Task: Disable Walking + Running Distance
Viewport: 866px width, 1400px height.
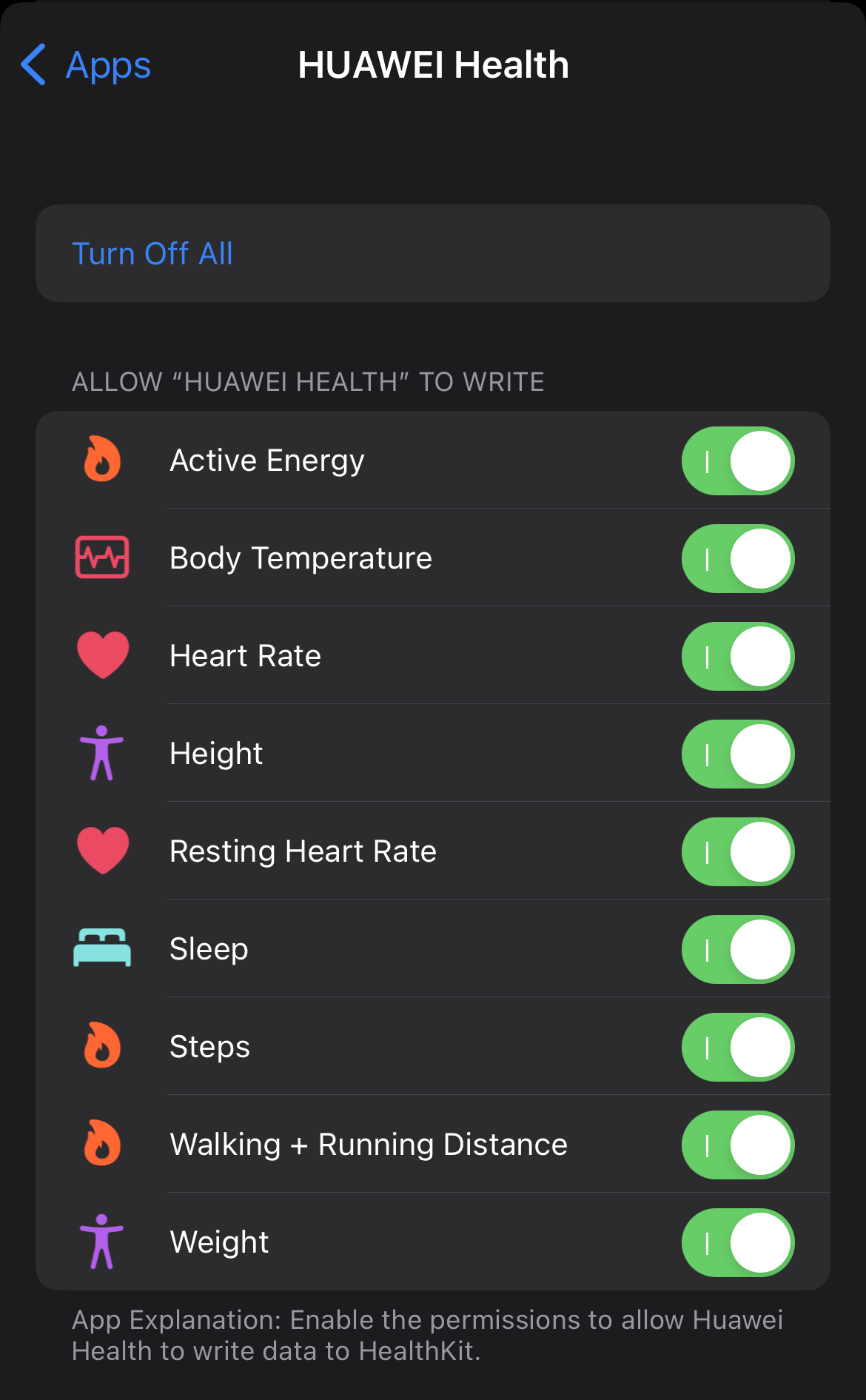Action: pos(737,1145)
